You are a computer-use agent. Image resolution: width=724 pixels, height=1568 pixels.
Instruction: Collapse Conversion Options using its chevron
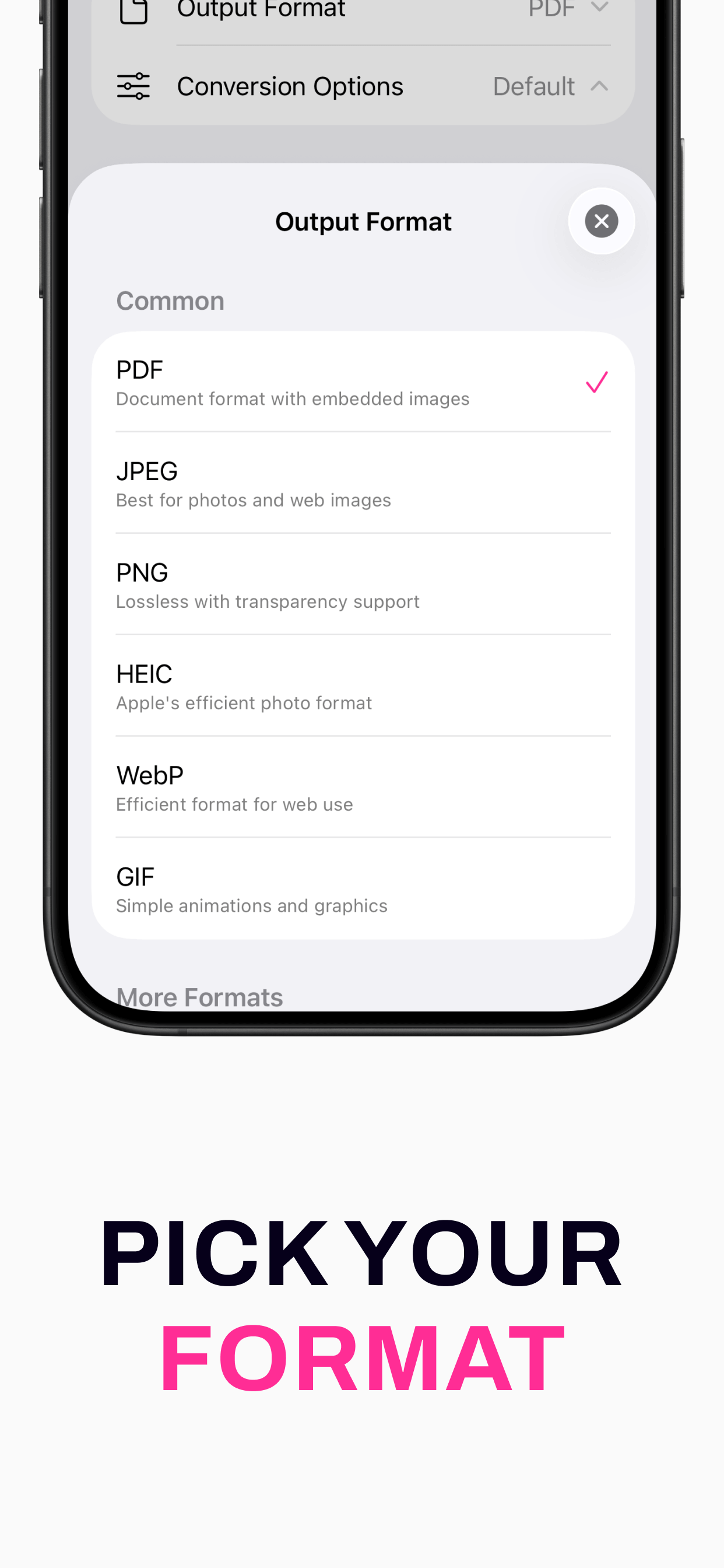599,86
